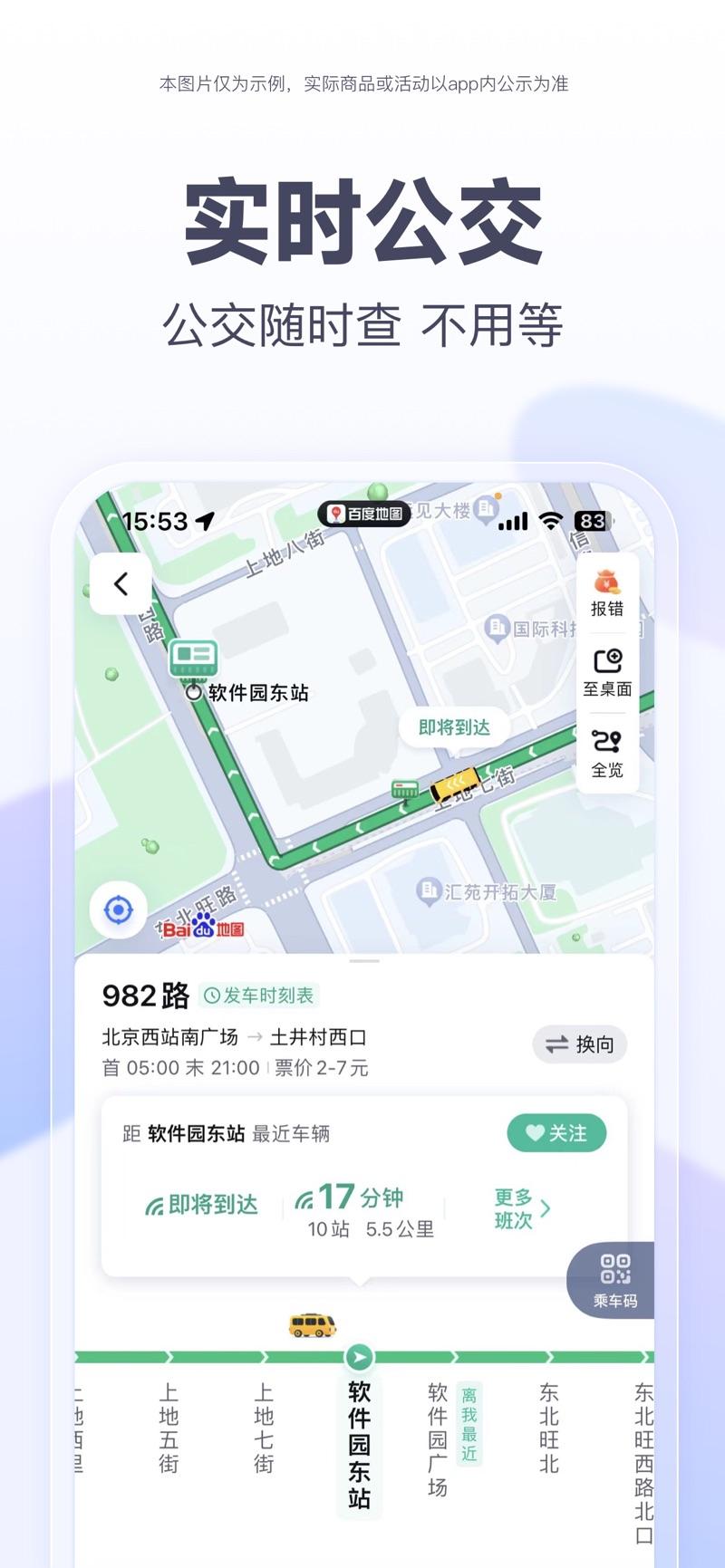This screenshot has height=1568, width=725.
Task: Tap the back chevron to leave bus view
Action: point(121,584)
